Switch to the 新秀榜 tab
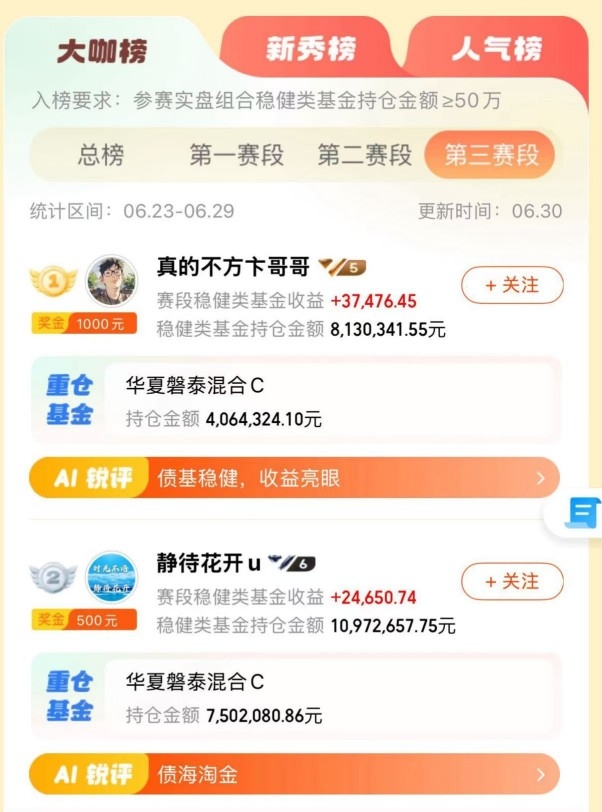Viewport: 602px width, 812px height. (310, 49)
